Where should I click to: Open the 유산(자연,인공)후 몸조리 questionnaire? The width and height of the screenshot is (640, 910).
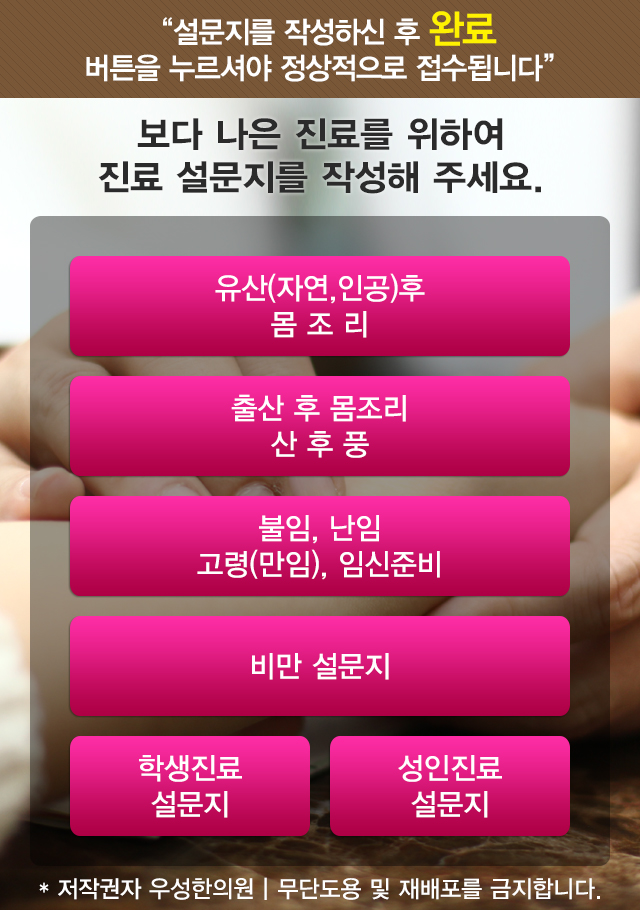tap(319, 306)
